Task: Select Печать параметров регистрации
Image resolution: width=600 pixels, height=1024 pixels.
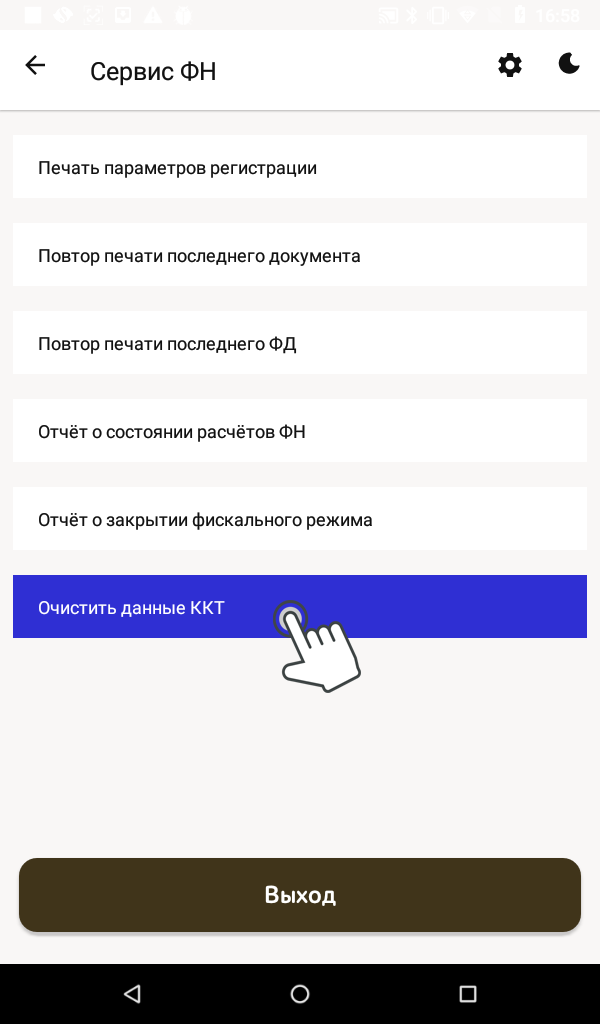Action: pos(300,167)
